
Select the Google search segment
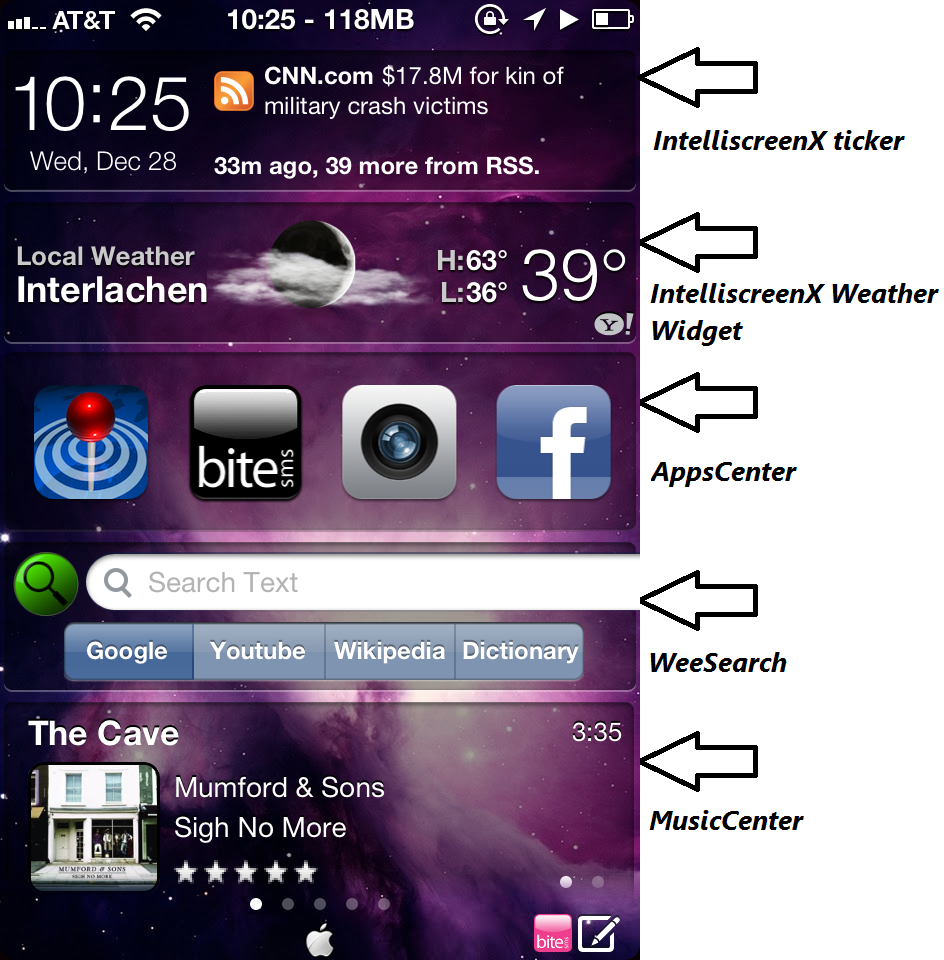tap(128, 652)
